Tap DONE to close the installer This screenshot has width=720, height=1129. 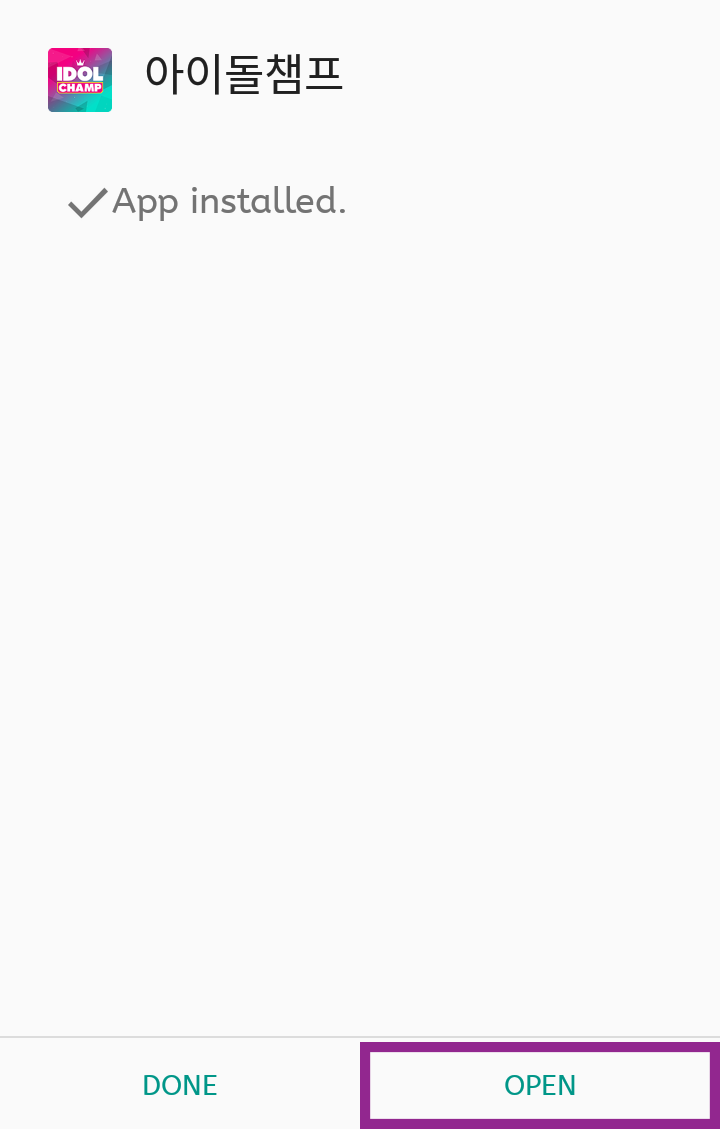180,1085
